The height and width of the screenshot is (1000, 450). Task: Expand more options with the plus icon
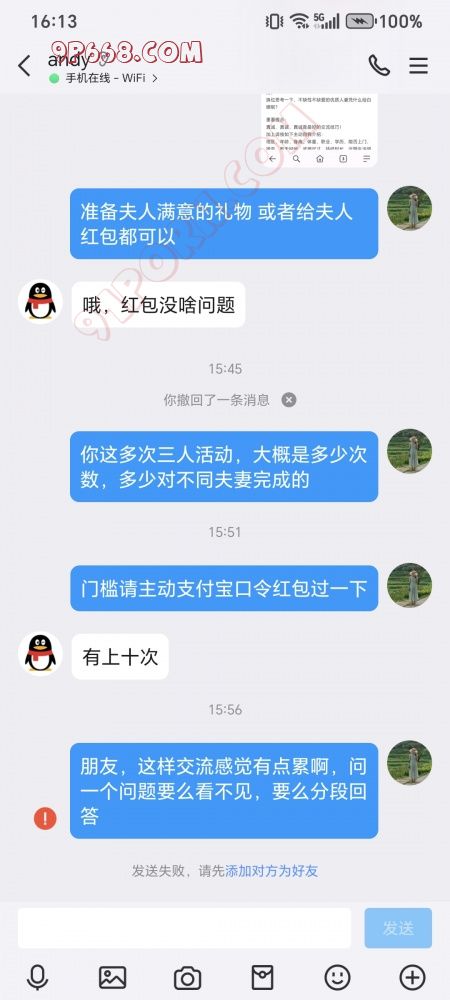[x=412, y=977]
